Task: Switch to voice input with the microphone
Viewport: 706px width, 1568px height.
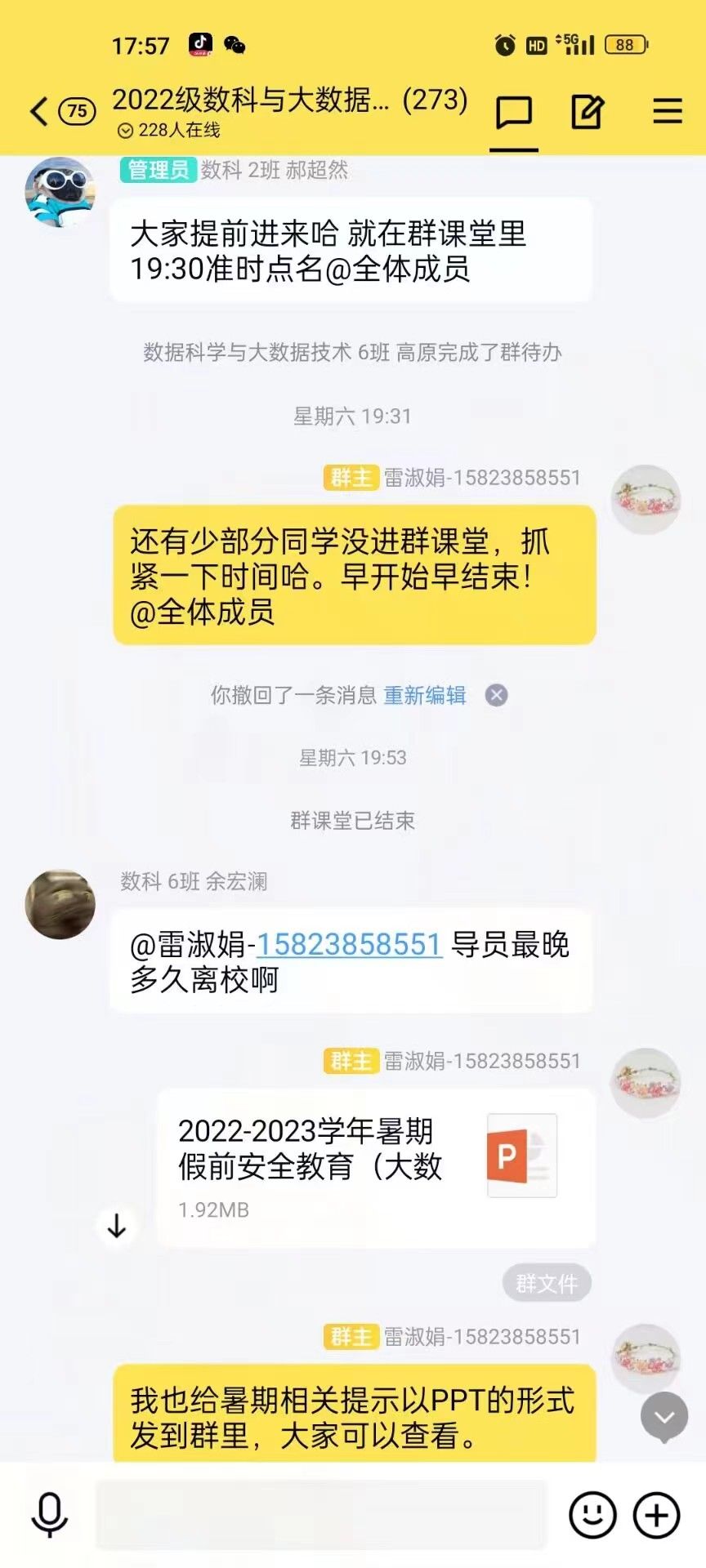Action: (x=49, y=1515)
